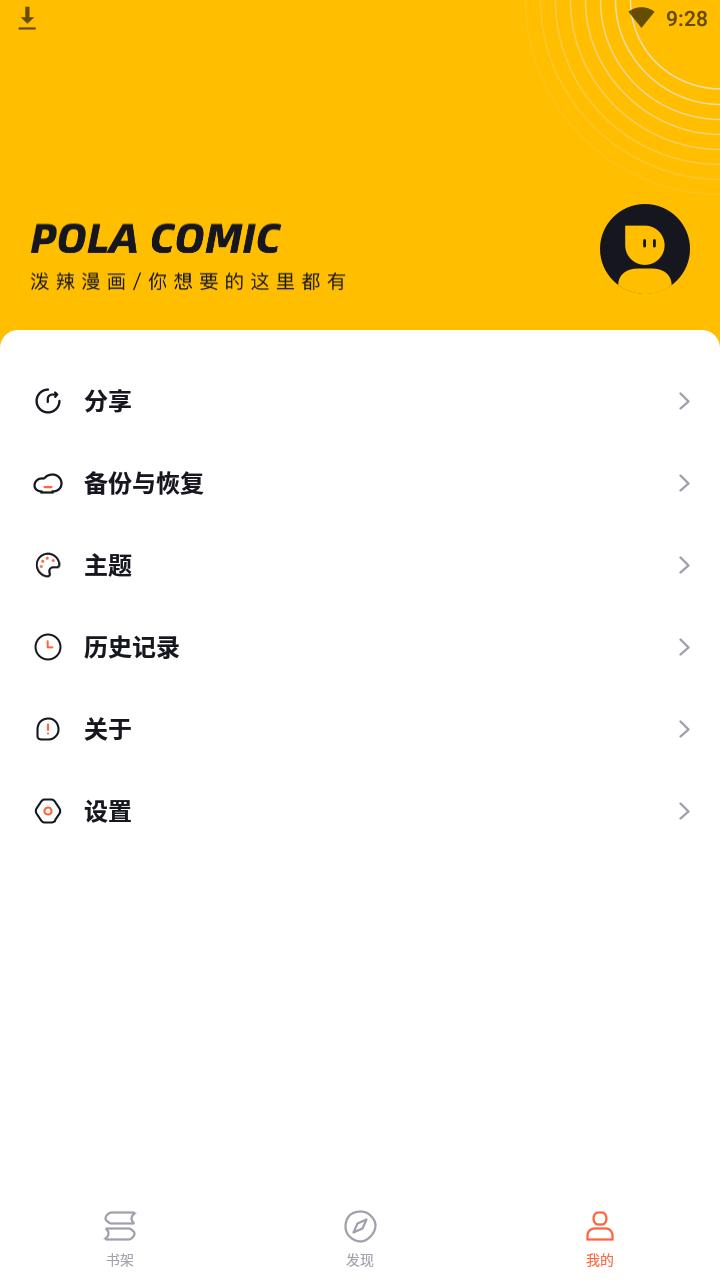Image resolution: width=720 pixels, height=1280 pixels.
Task: Select the 主题 palette icon
Action: click(x=48, y=565)
